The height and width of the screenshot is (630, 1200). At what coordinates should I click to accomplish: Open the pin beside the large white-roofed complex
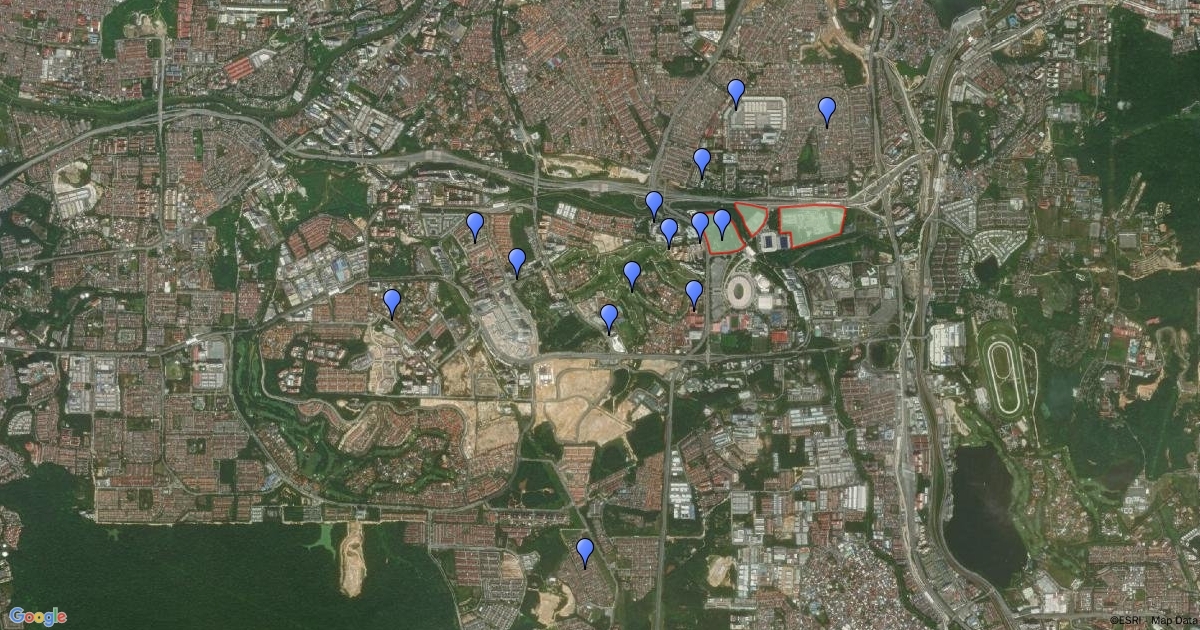click(736, 94)
